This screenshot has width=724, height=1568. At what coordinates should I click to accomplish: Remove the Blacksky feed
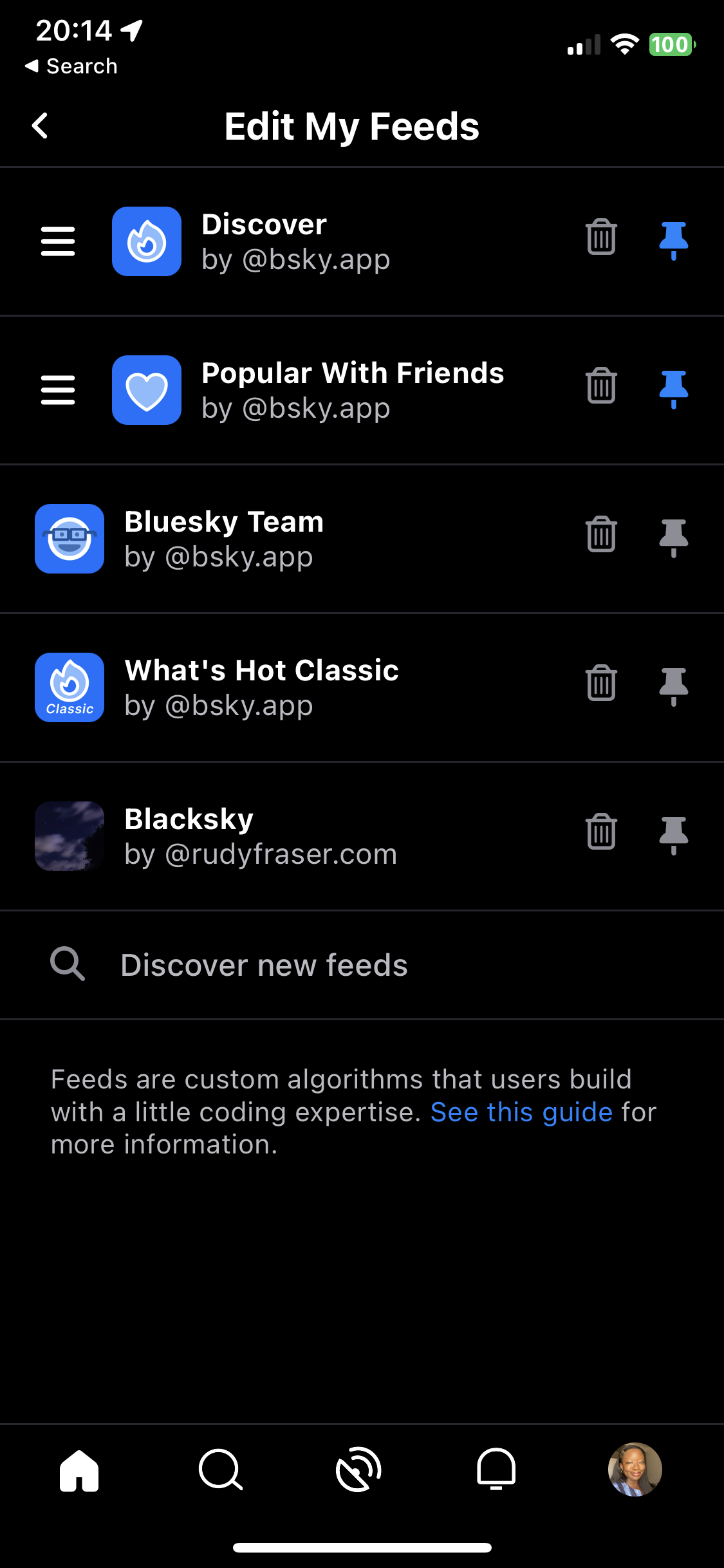tap(601, 833)
